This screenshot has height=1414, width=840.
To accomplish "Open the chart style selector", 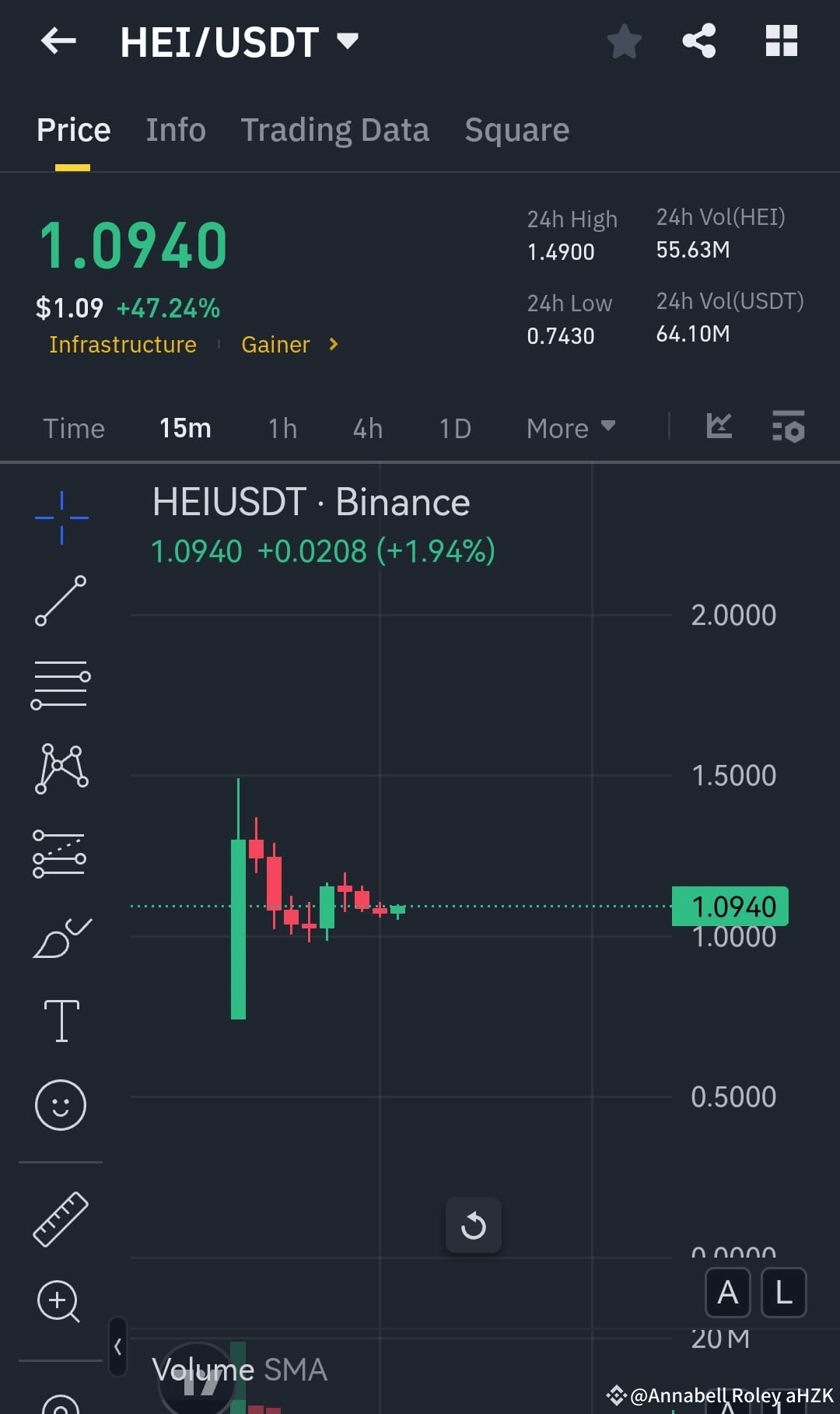I will point(719,426).
